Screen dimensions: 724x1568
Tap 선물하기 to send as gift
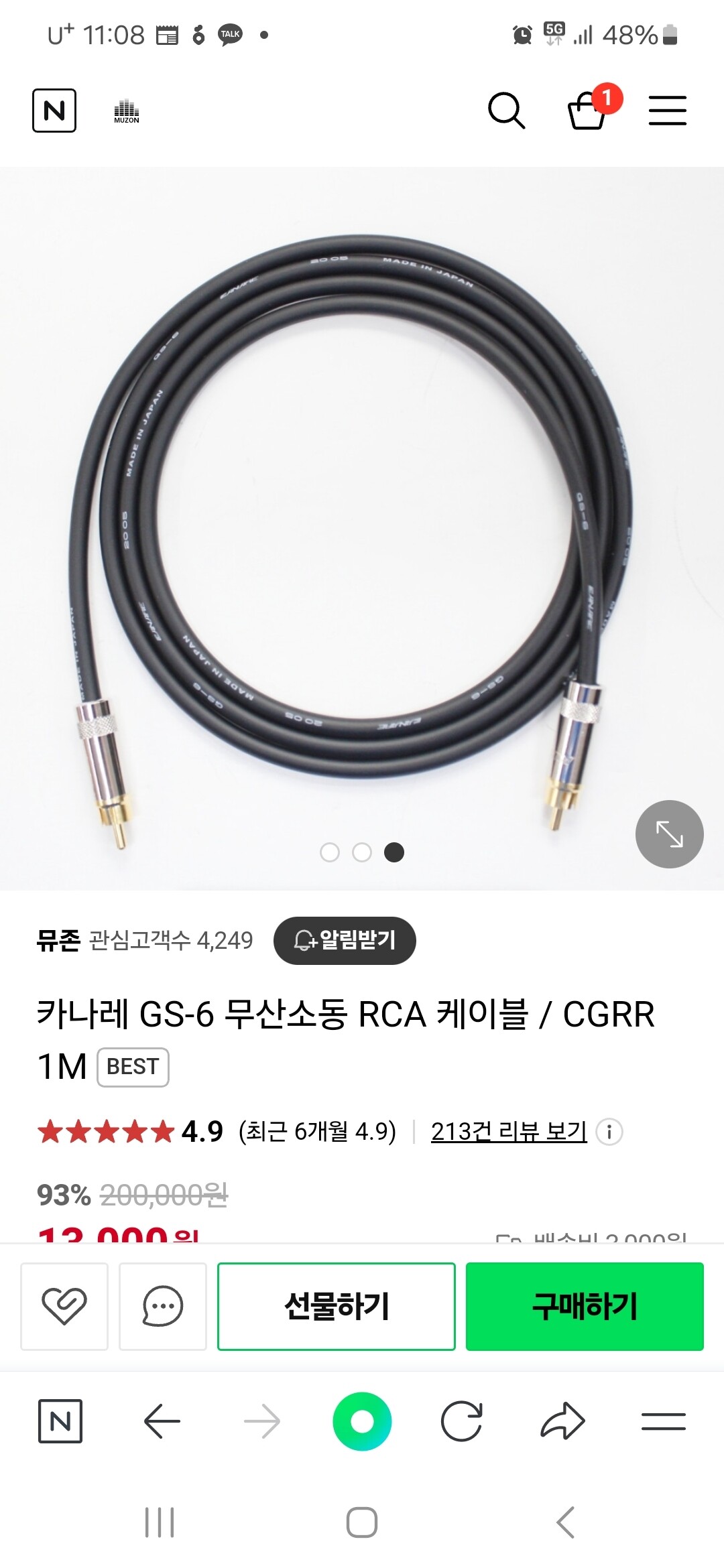click(337, 1306)
